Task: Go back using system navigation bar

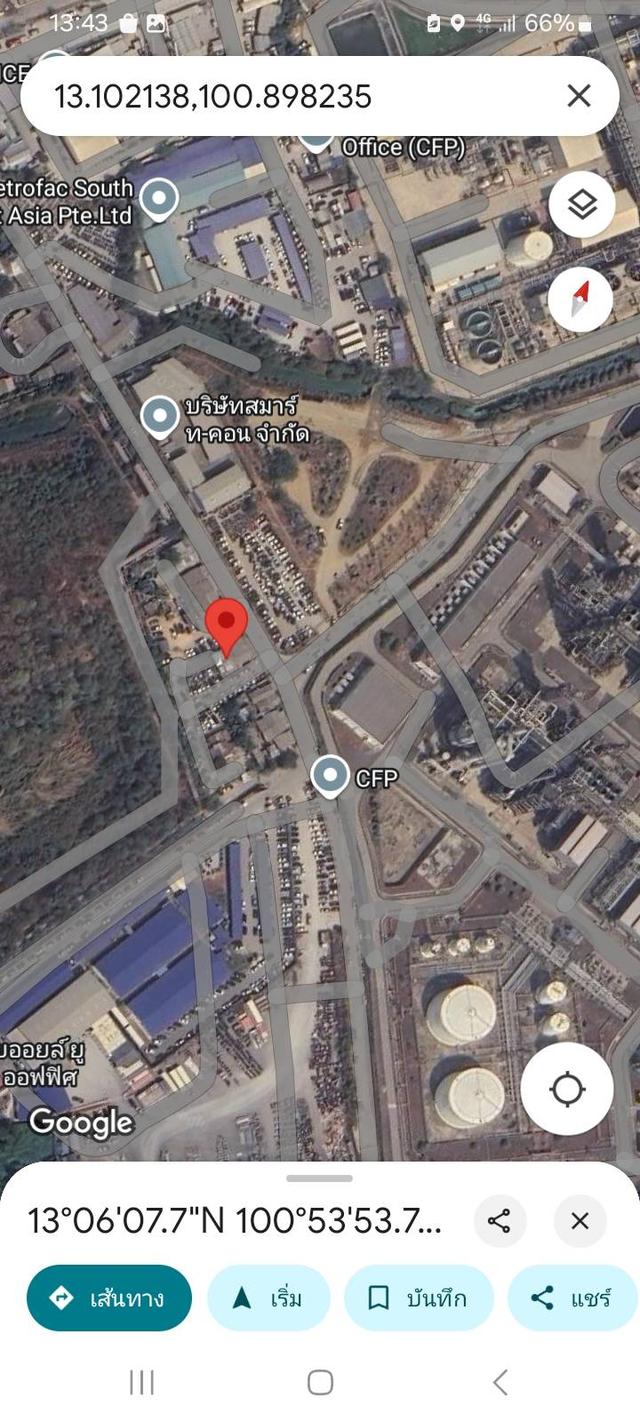Action: tap(500, 1383)
